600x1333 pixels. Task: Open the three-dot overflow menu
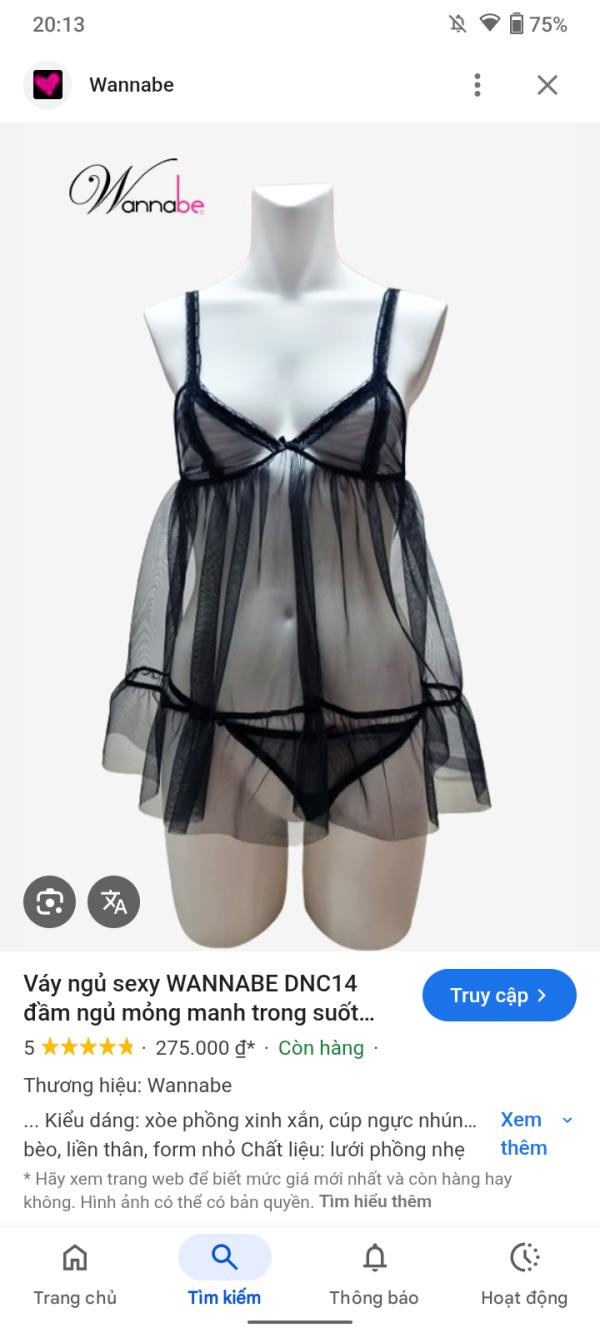[x=478, y=85]
